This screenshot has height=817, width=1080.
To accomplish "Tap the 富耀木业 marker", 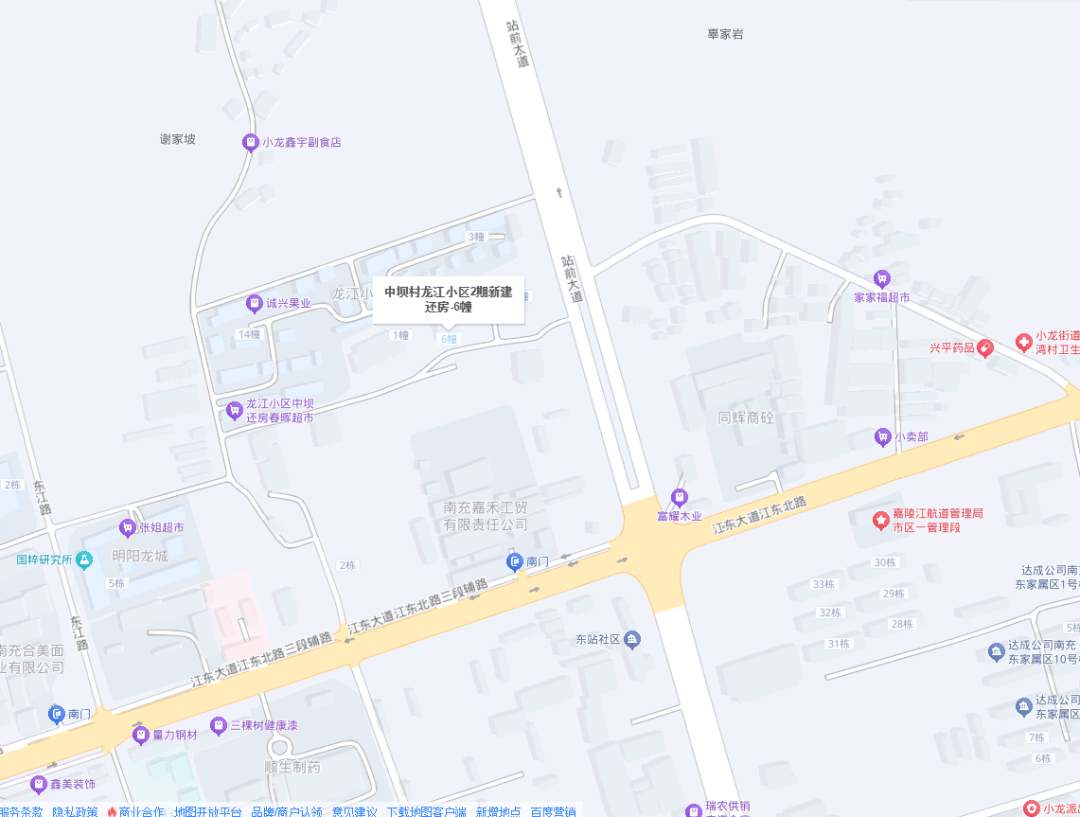I will coord(679,497).
